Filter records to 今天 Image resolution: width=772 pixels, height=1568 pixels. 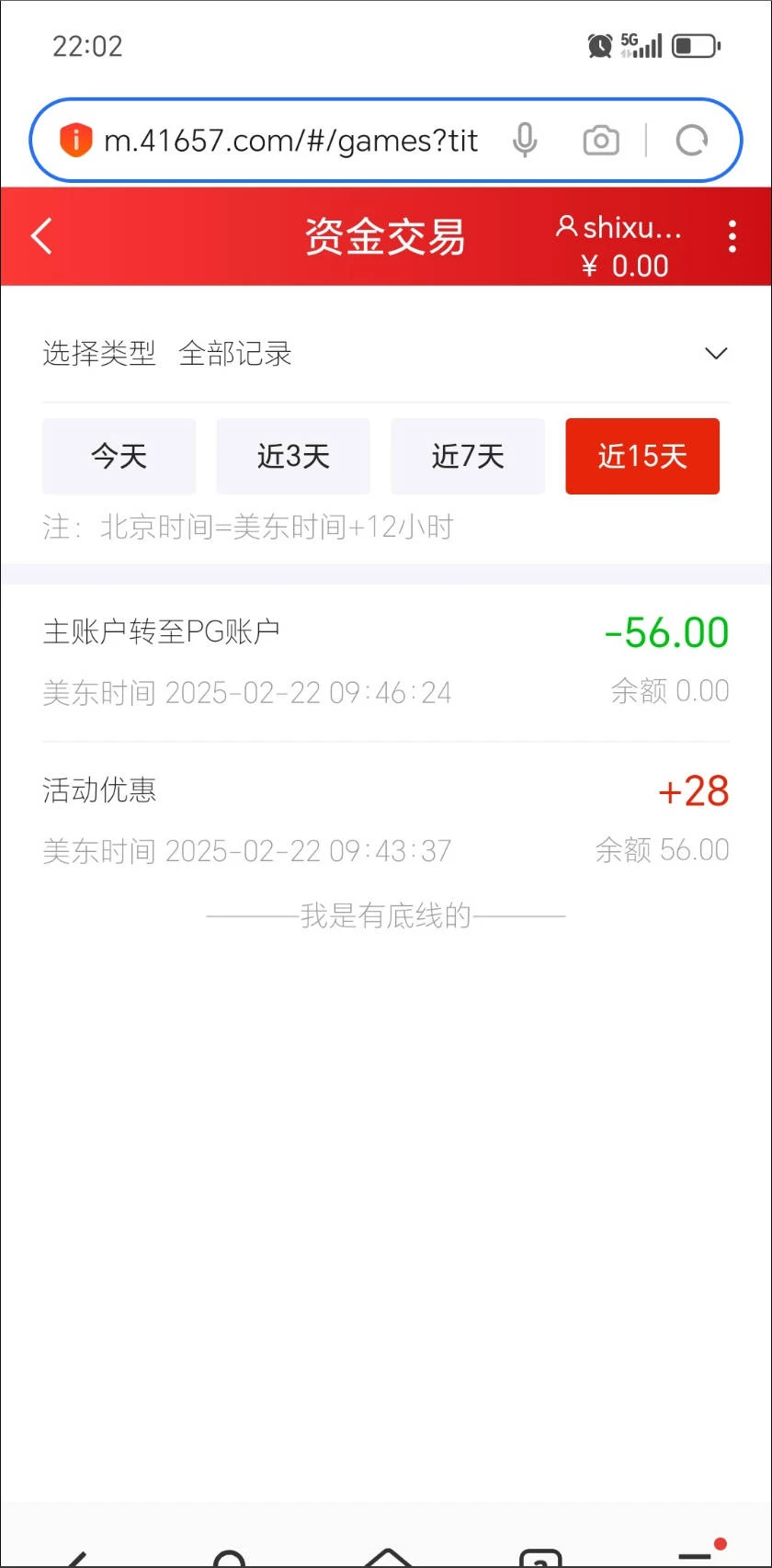point(119,456)
